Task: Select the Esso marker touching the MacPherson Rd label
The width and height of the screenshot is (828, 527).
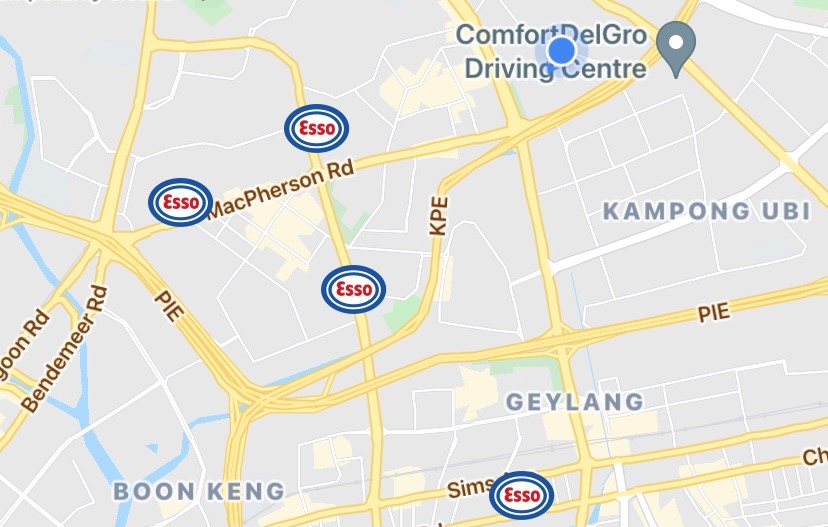Action: pos(180,202)
